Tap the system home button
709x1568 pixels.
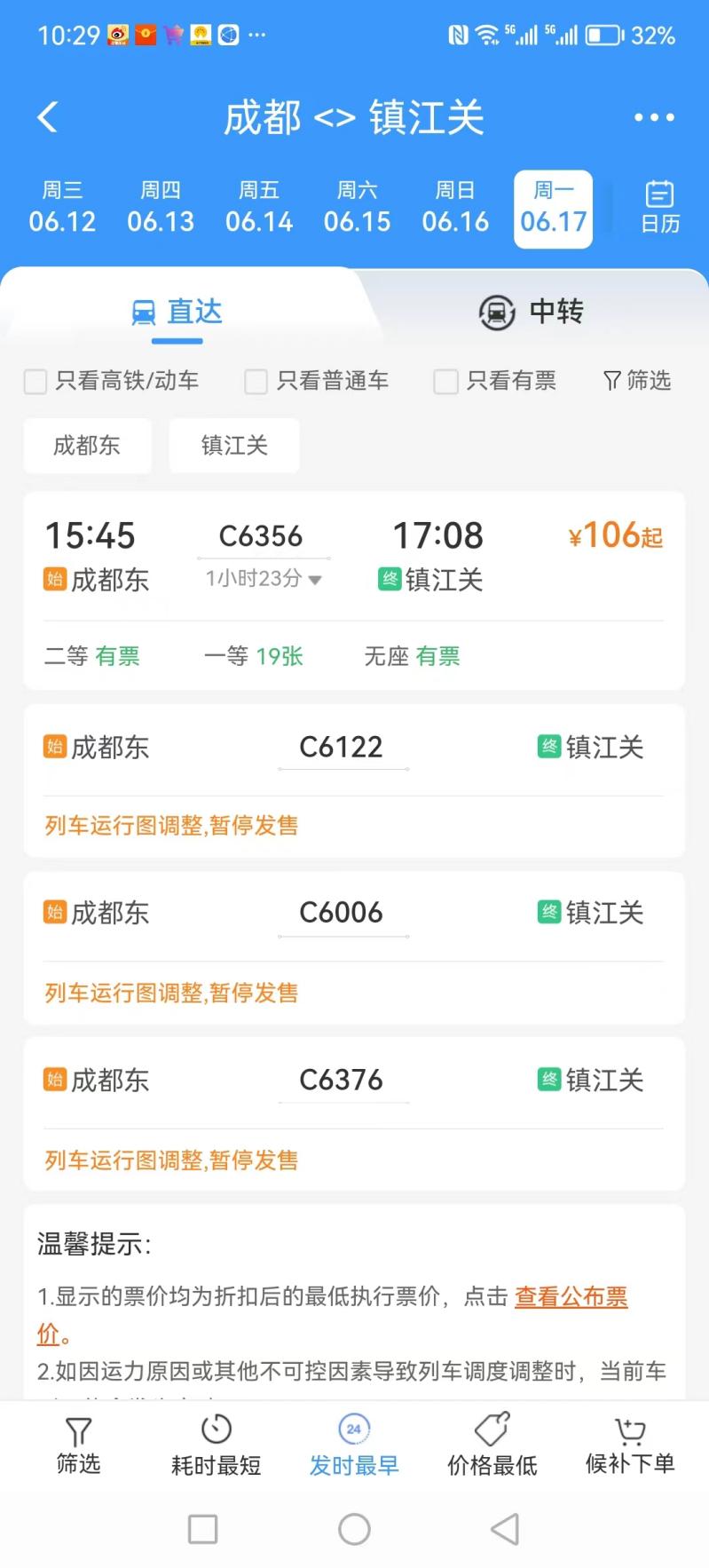pos(354,1529)
